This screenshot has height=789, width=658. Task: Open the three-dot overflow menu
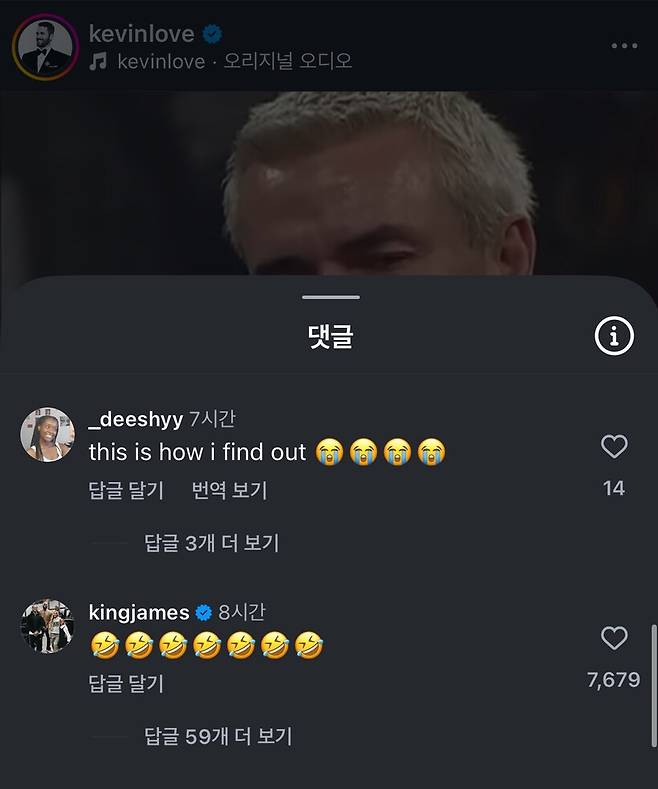click(x=624, y=46)
